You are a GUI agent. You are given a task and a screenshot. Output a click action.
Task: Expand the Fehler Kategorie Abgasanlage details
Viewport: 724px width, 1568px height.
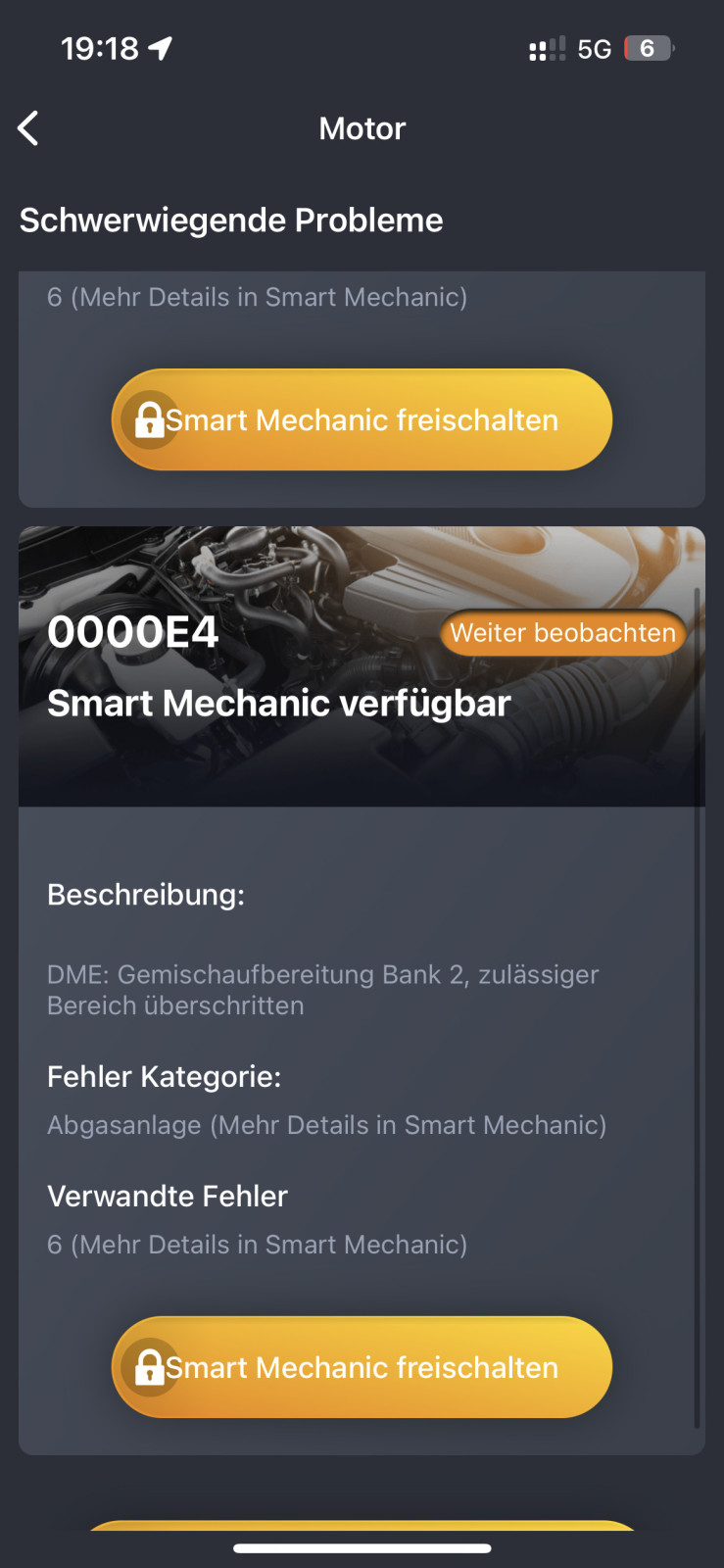coord(327,1125)
